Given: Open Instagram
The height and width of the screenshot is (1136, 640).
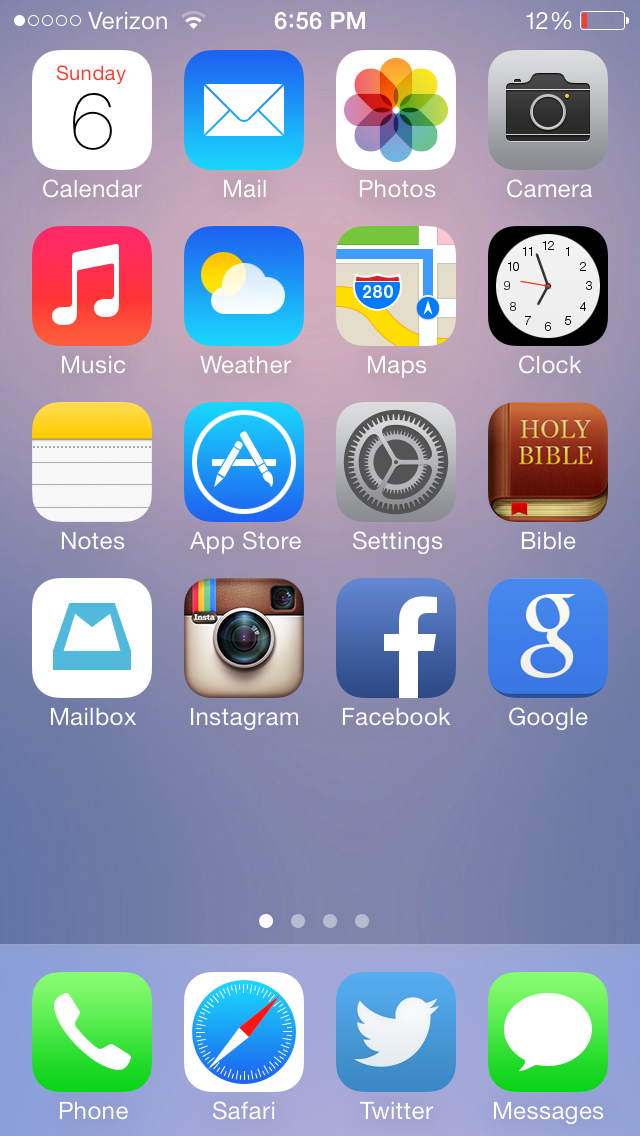Looking at the screenshot, I should point(244,638).
